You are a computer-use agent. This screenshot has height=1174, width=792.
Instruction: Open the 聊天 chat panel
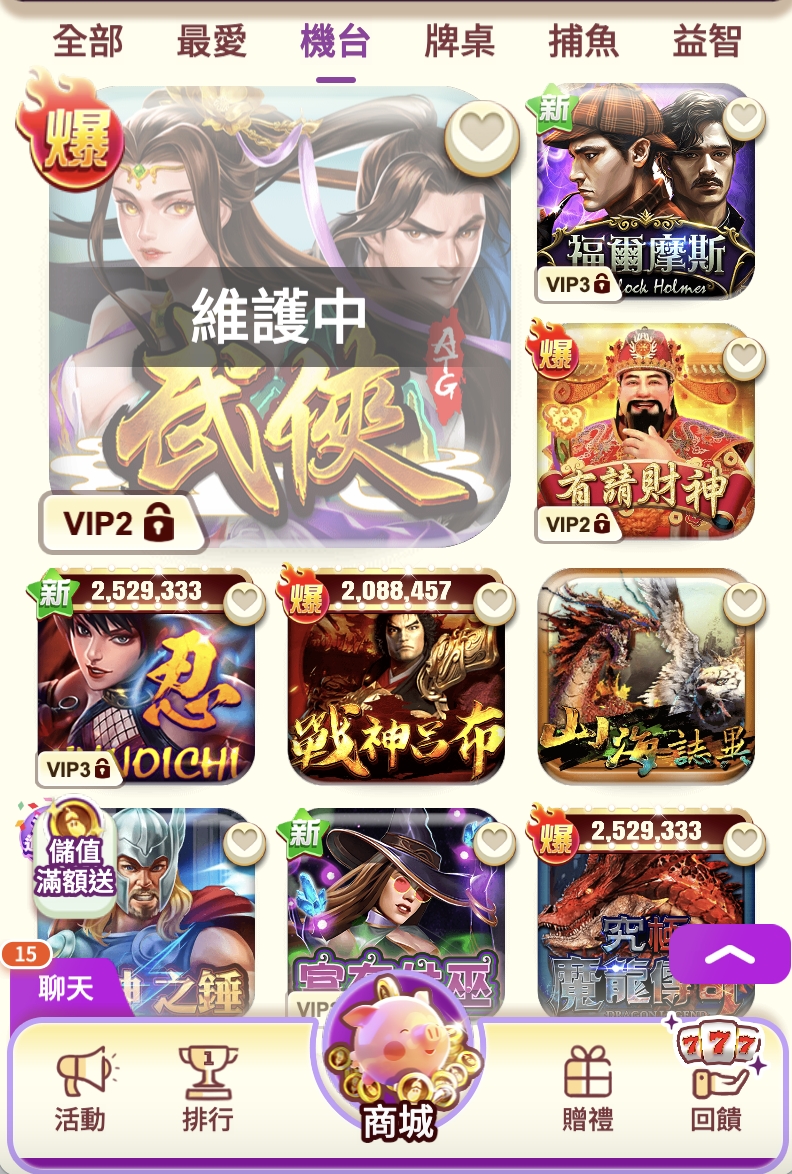pyautogui.click(x=66, y=988)
